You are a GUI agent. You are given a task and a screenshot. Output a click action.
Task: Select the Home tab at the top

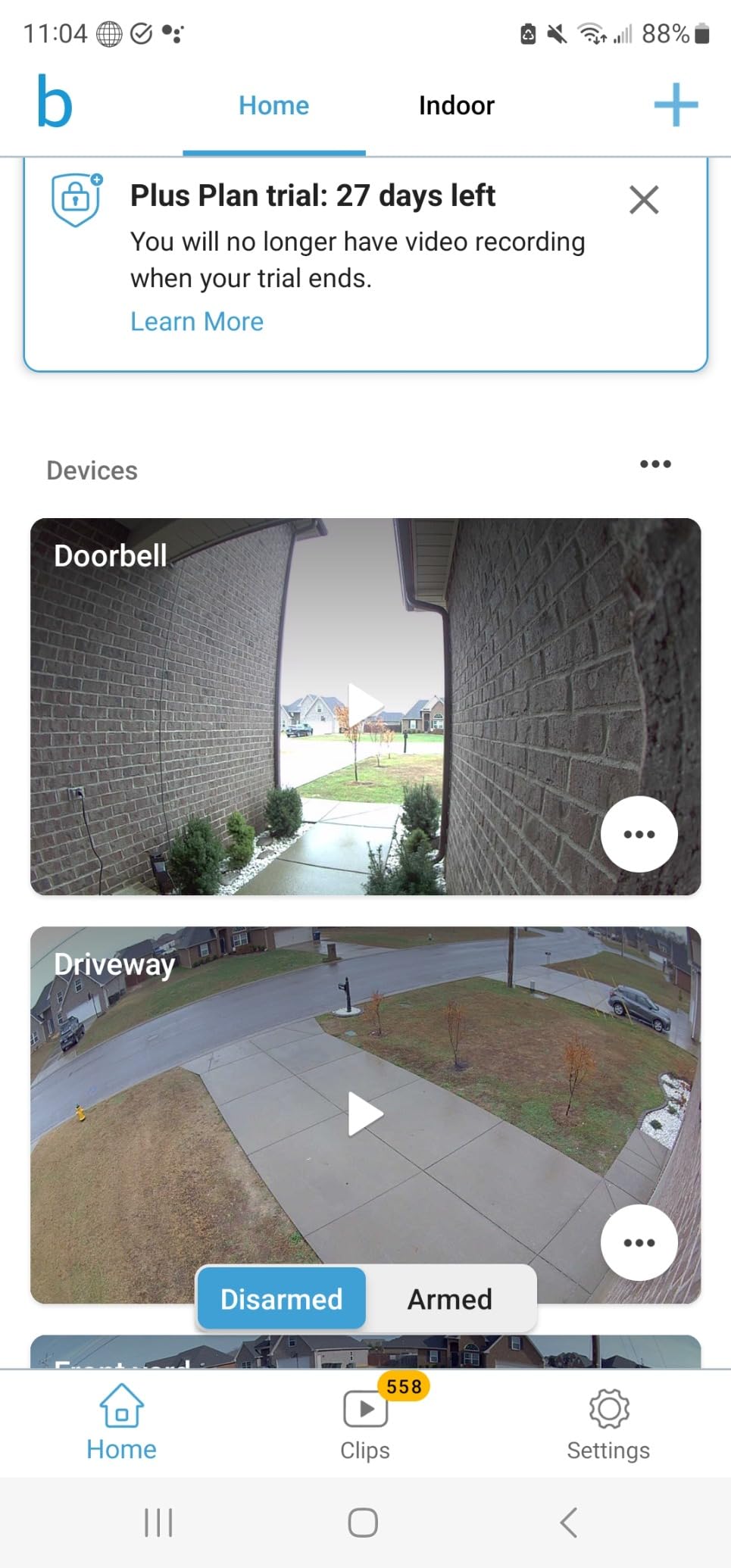click(x=273, y=105)
